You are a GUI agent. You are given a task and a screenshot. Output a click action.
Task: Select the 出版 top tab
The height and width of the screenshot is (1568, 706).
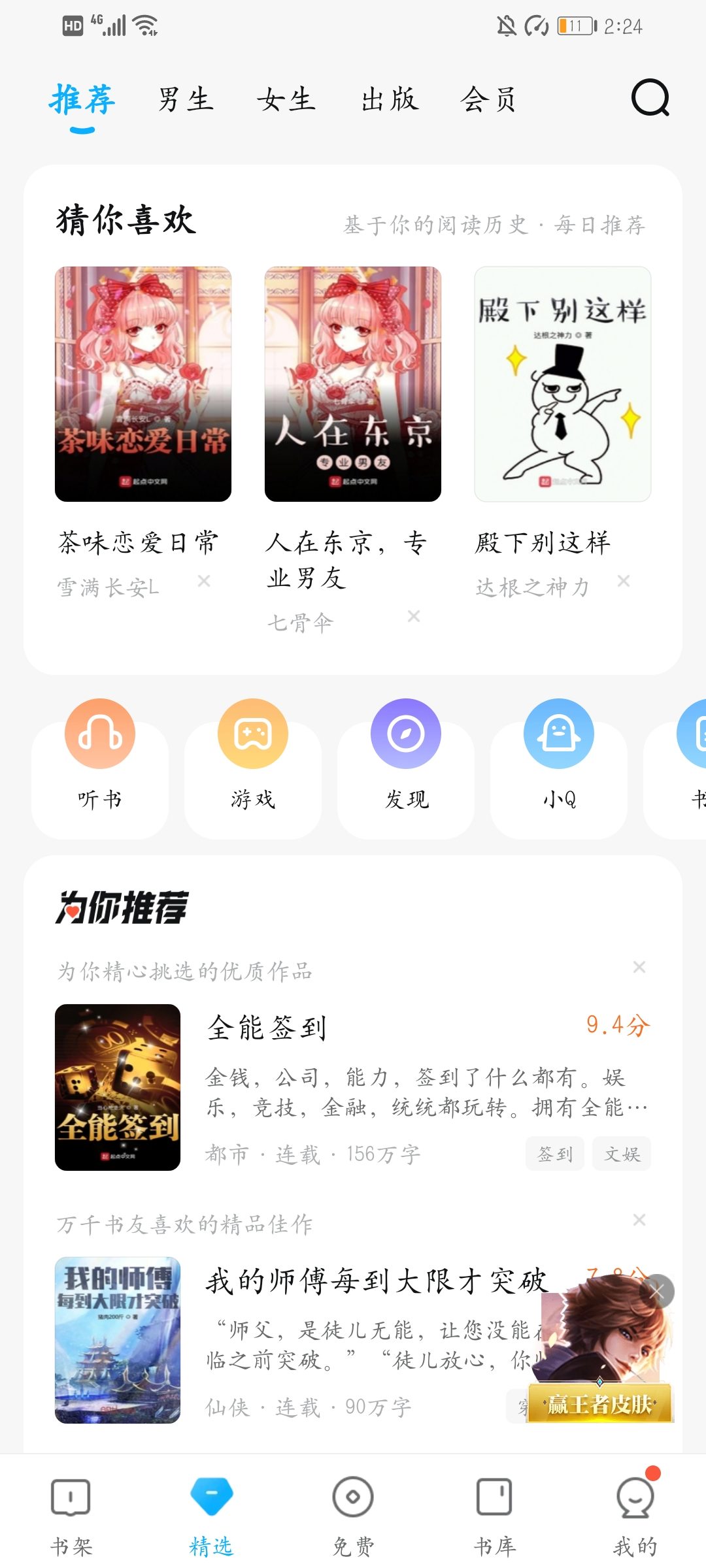coord(390,100)
